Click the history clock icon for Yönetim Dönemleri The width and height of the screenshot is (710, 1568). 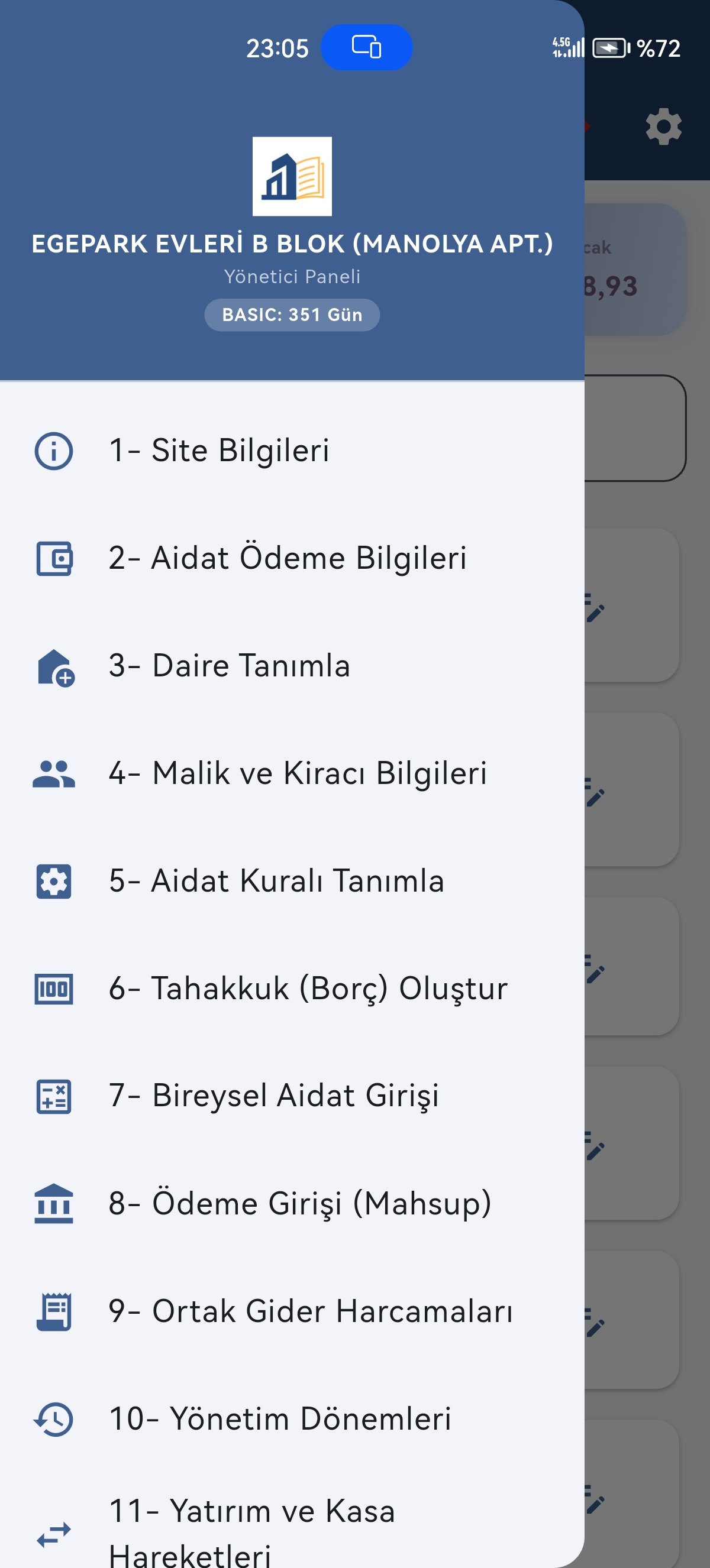point(54,1419)
